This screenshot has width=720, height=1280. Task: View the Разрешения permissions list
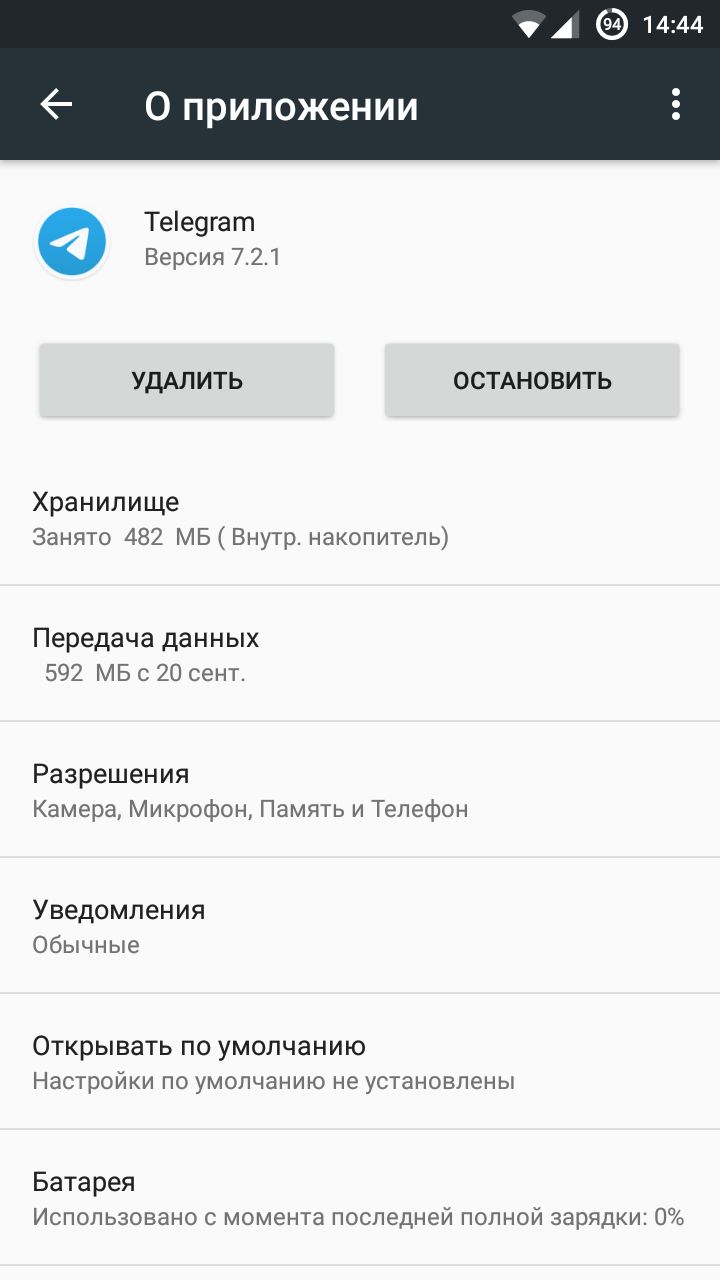point(360,790)
